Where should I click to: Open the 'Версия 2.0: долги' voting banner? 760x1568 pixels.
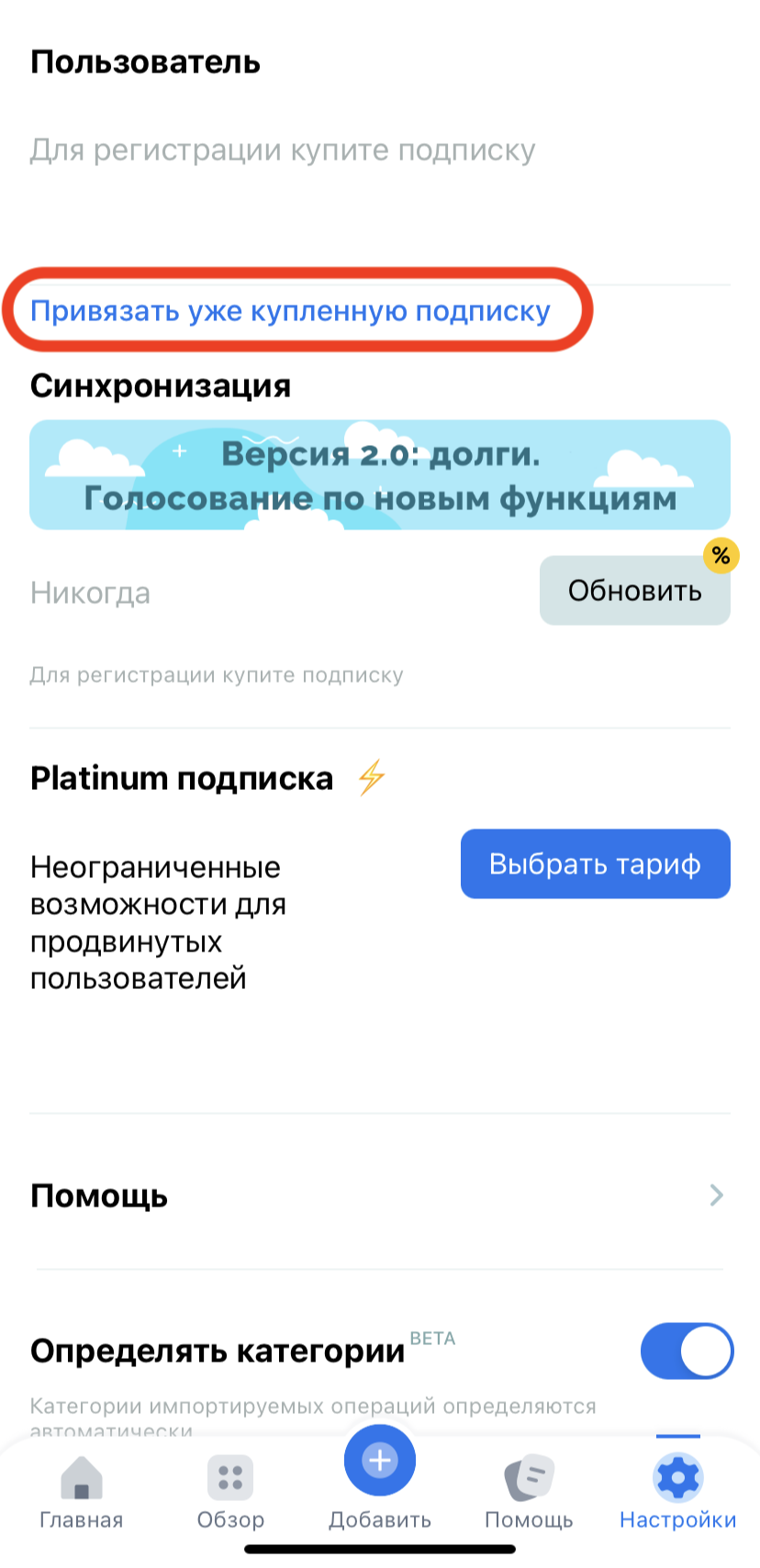tap(380, 474)
